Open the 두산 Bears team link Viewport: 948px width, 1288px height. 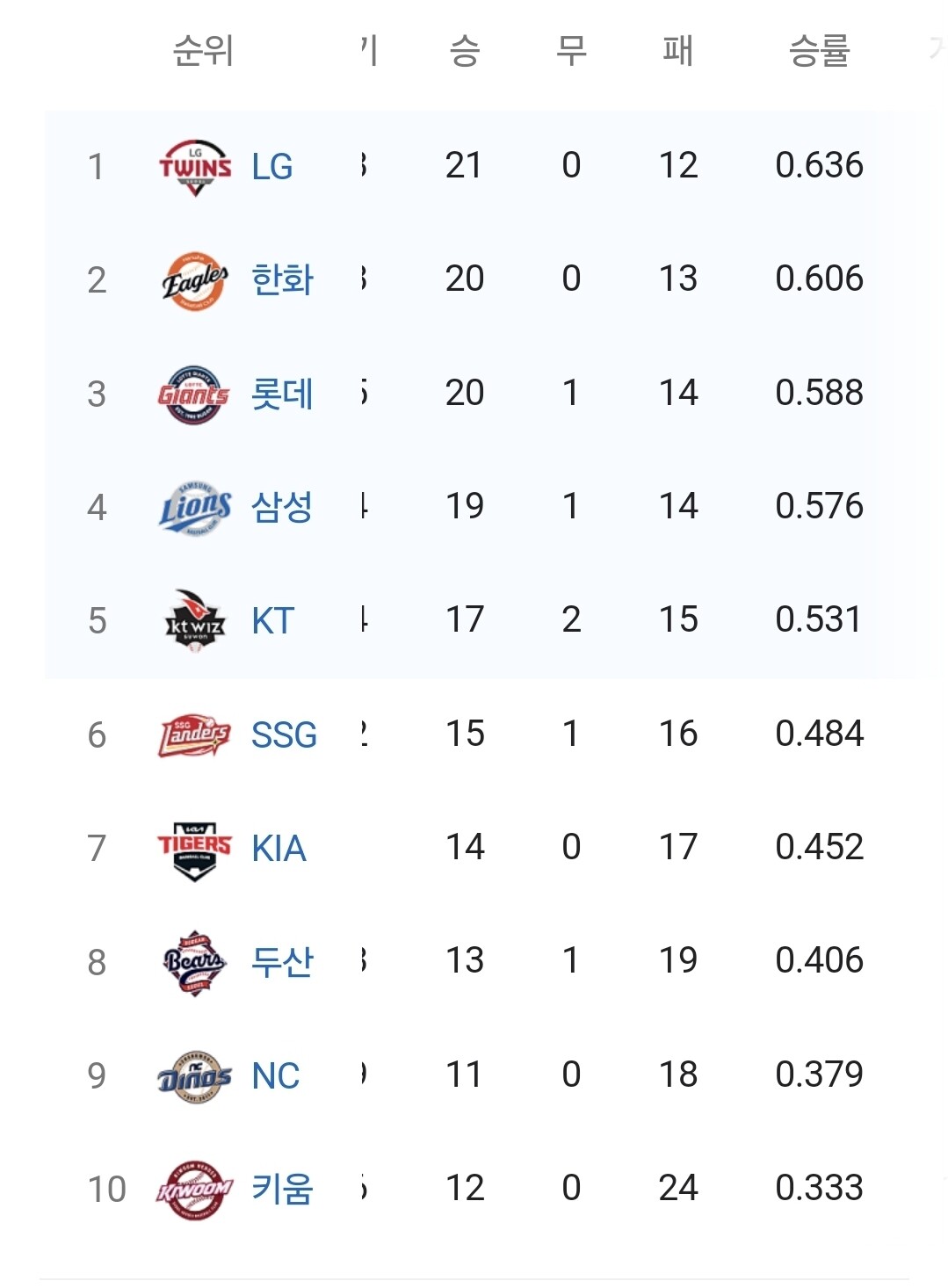[x=281, y=962]
